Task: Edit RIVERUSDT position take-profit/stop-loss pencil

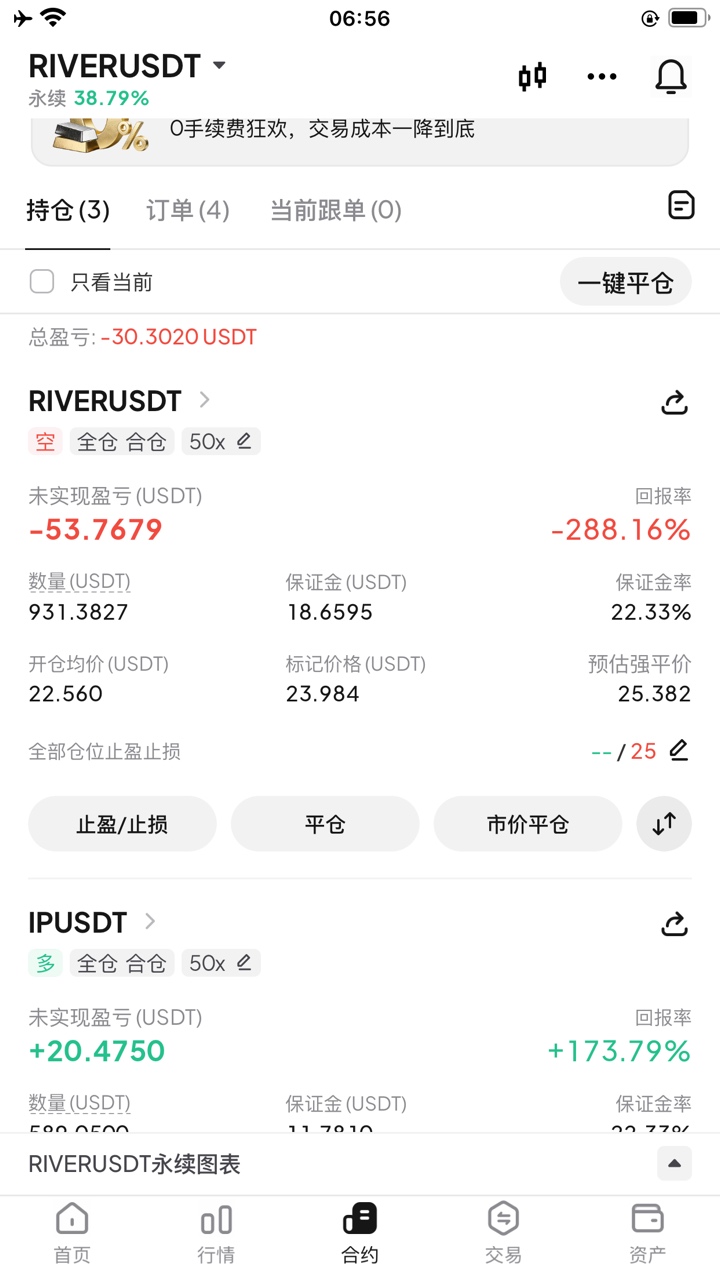Action: (679, 750)
